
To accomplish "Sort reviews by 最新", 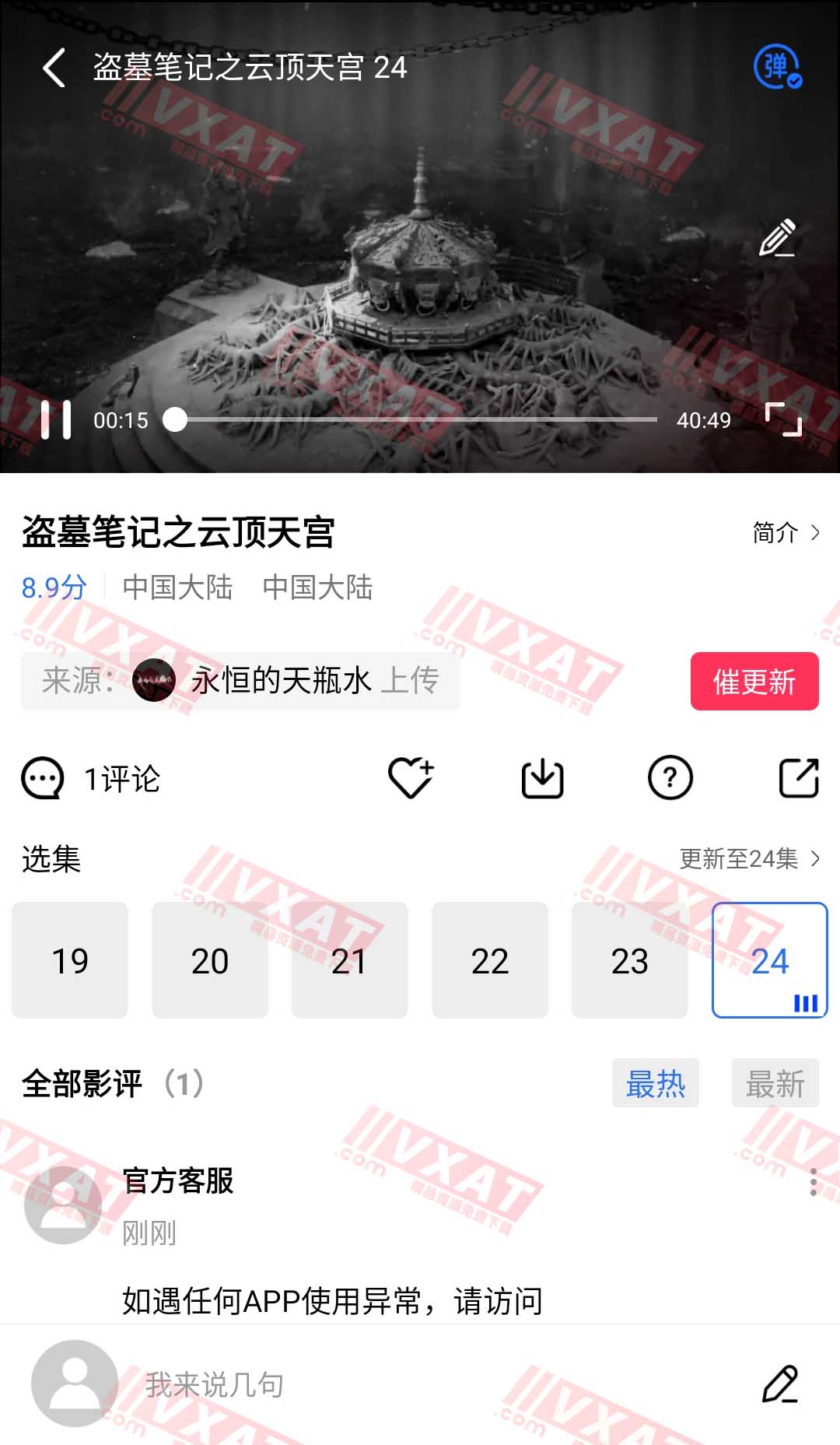I will (x=775, y=1083).
